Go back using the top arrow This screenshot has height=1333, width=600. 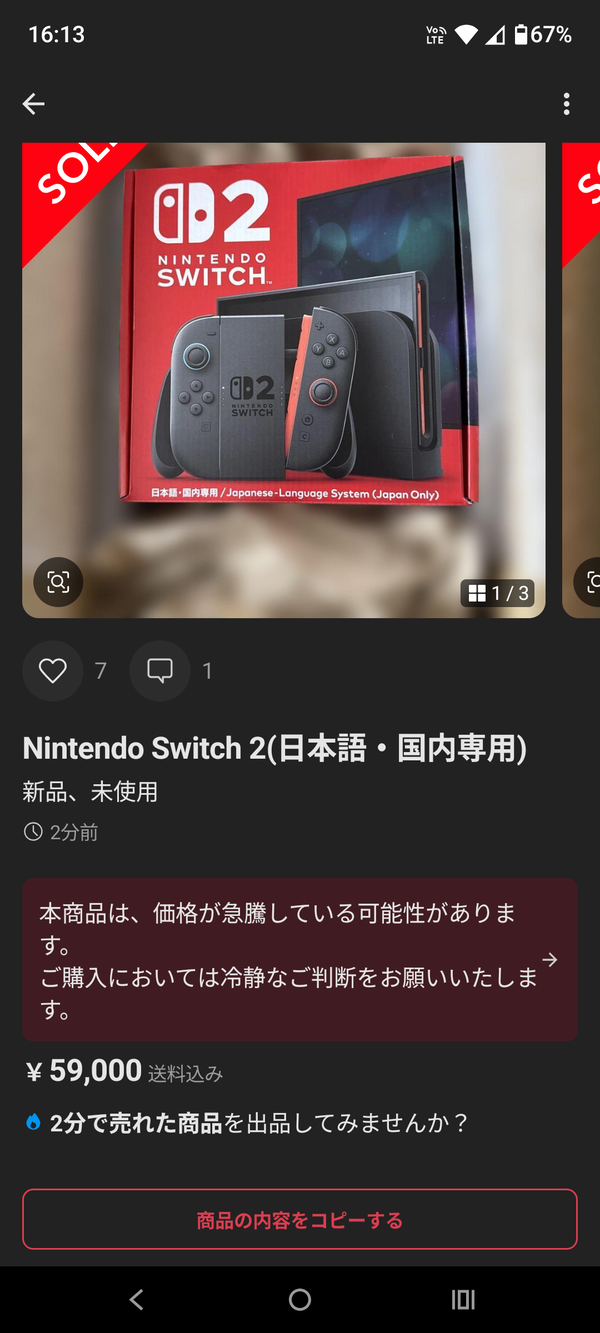point(34,104)
